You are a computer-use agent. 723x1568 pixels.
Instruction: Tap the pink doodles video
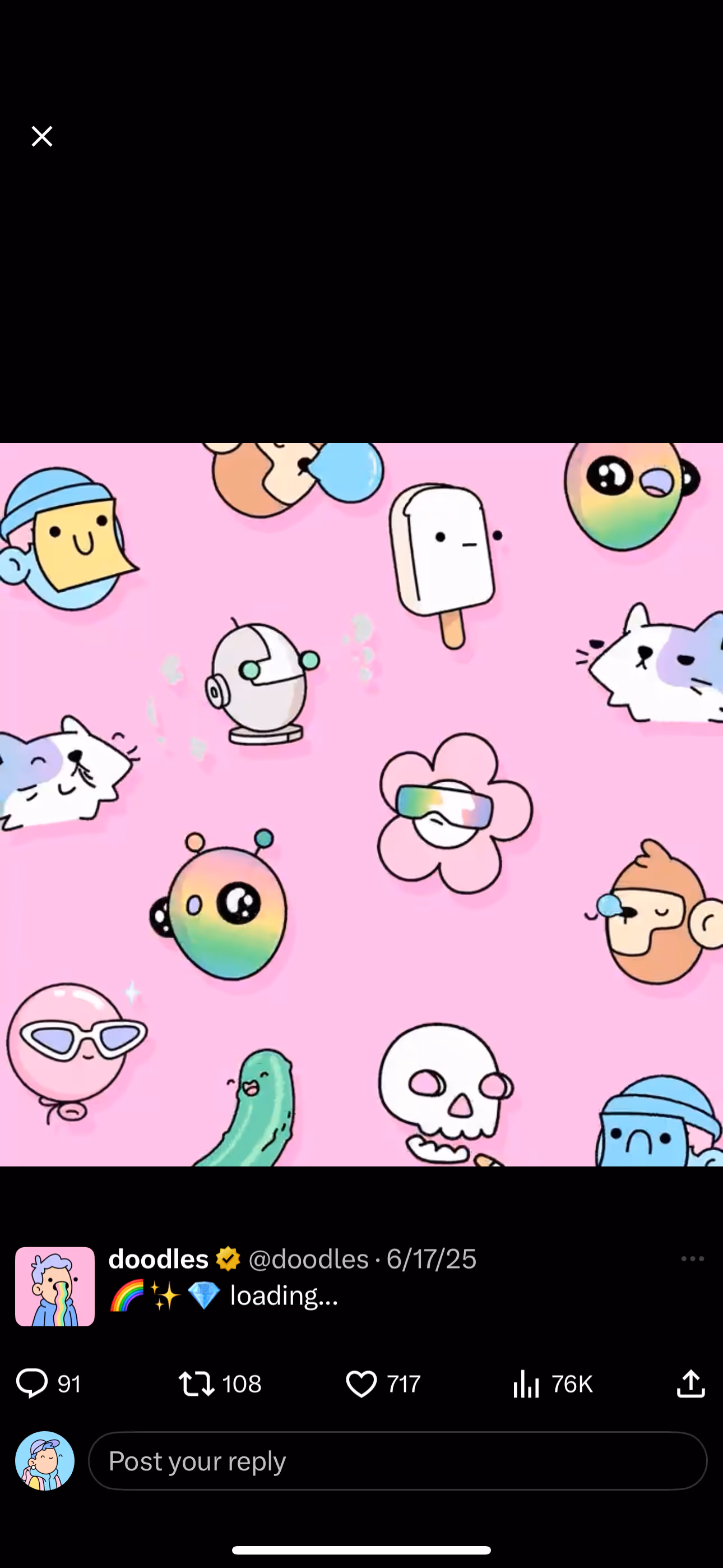point(361,804)
